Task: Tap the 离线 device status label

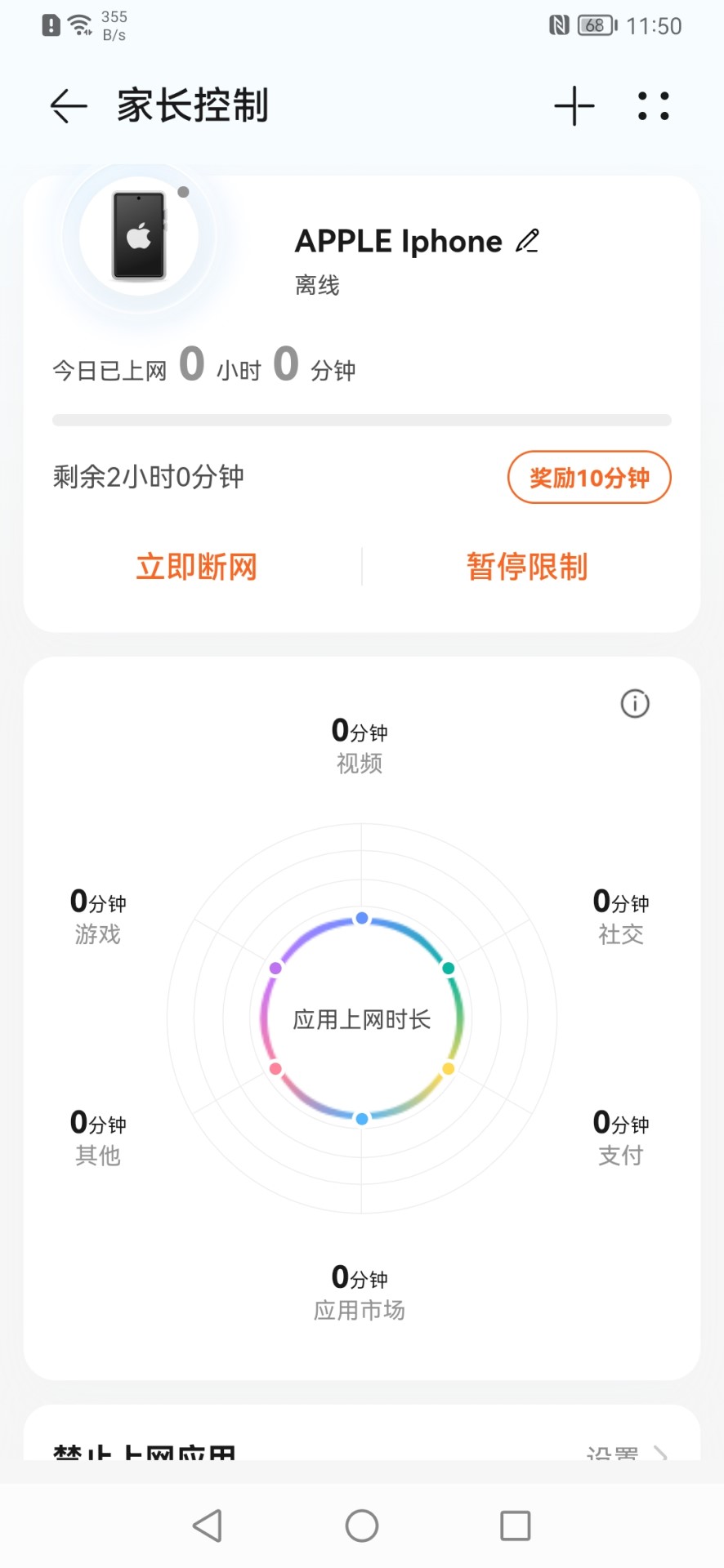Action: (317, 285)
